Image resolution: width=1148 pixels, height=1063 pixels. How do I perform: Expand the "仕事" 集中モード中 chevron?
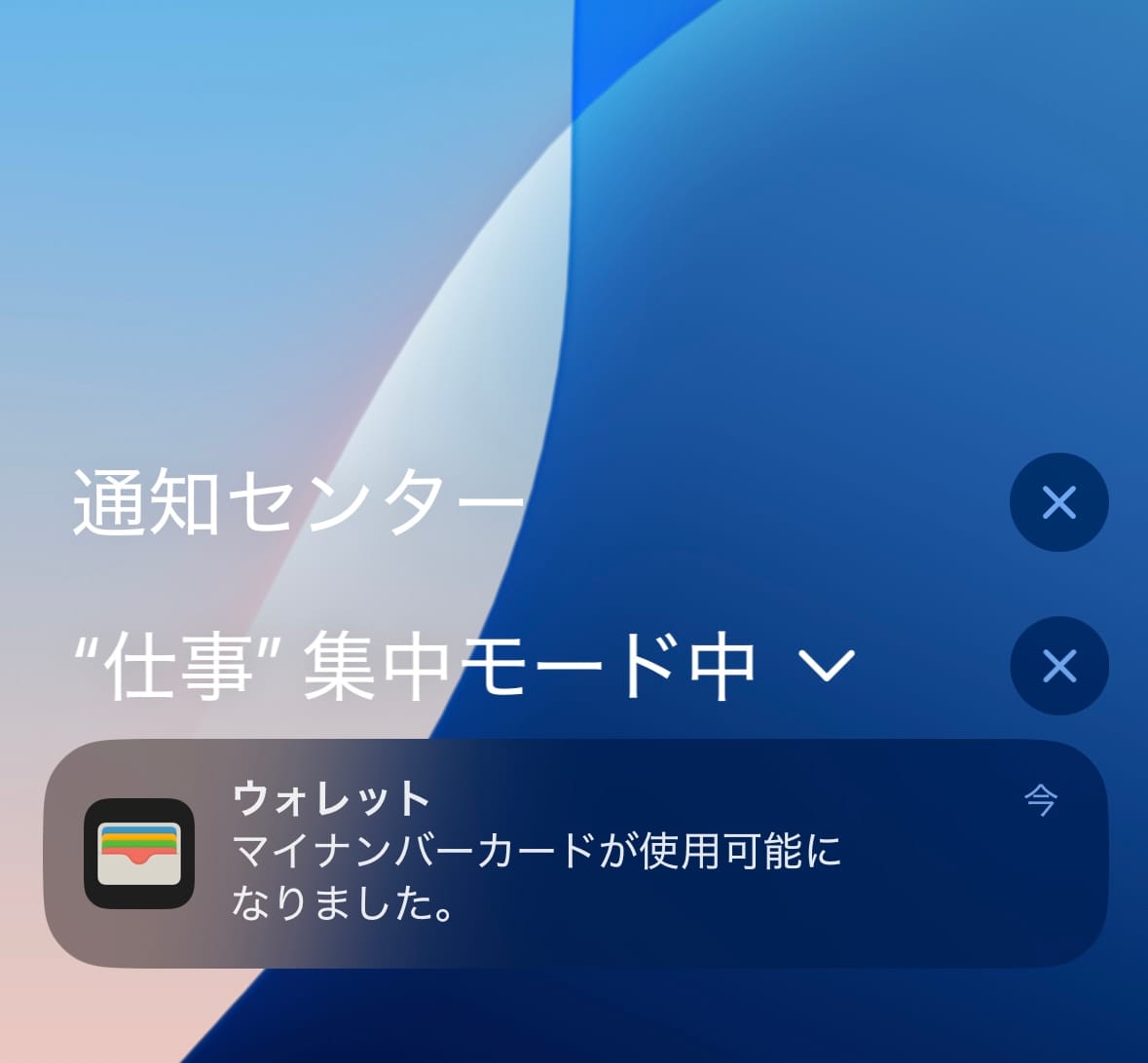pyautogui.click(x=826, y=666)
